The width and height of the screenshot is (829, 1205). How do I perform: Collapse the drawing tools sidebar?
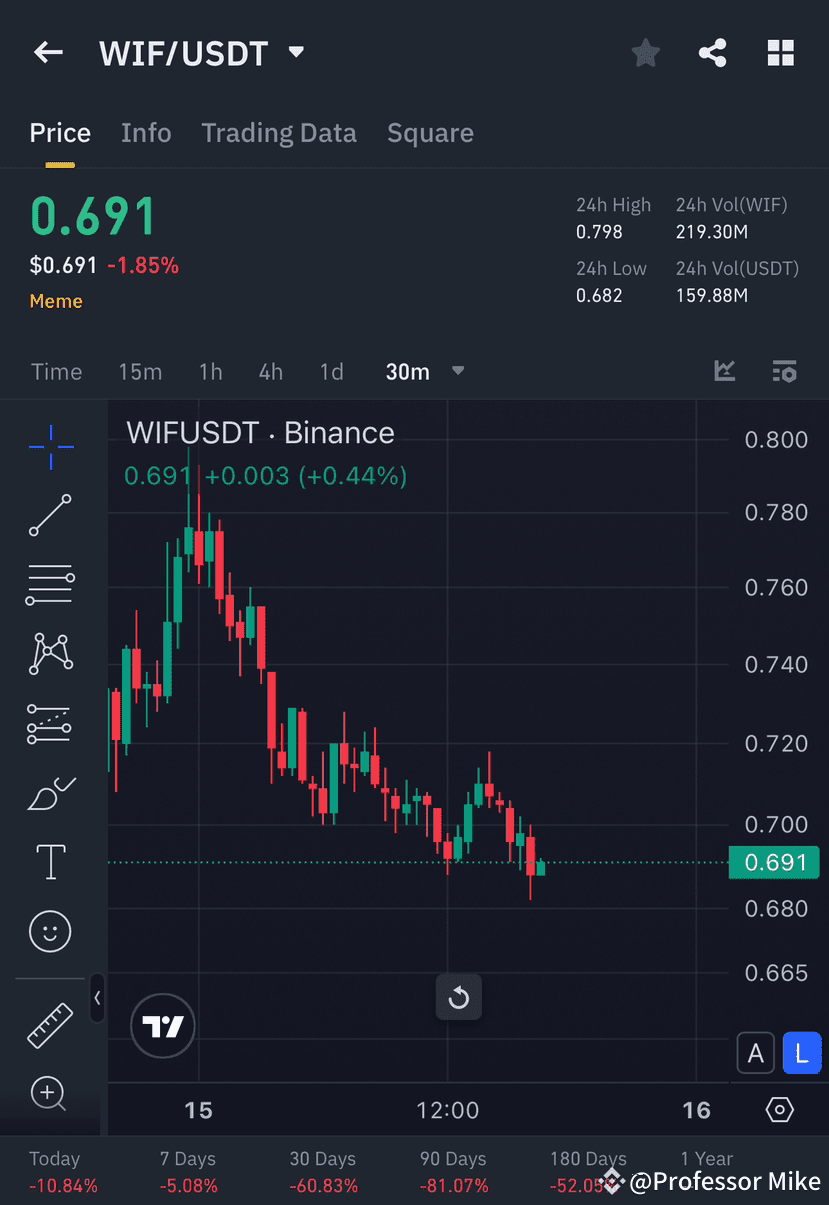[97, 998]
